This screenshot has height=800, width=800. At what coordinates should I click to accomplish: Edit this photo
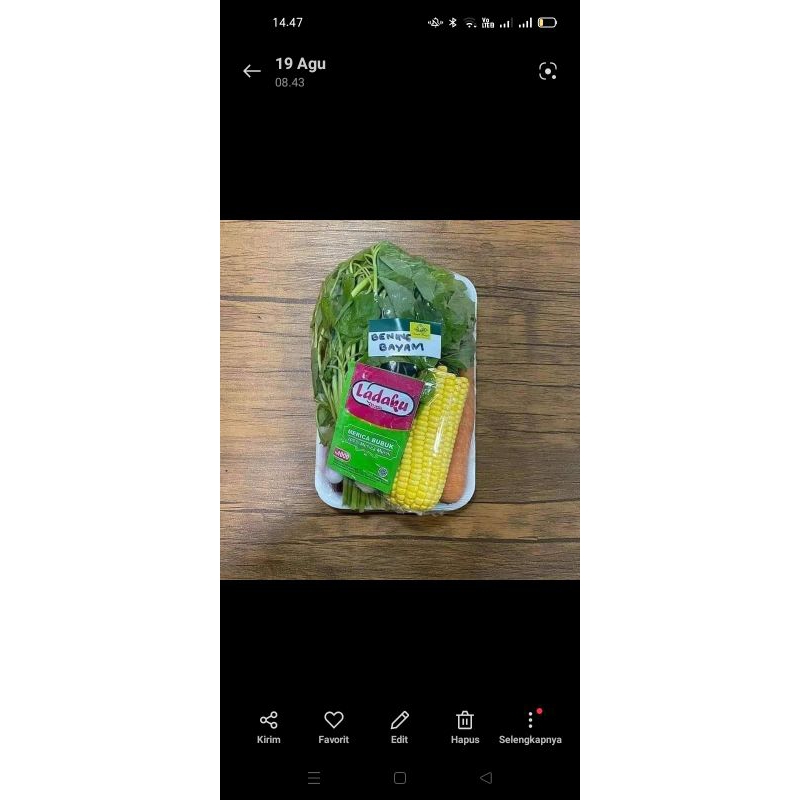[399, 727]
